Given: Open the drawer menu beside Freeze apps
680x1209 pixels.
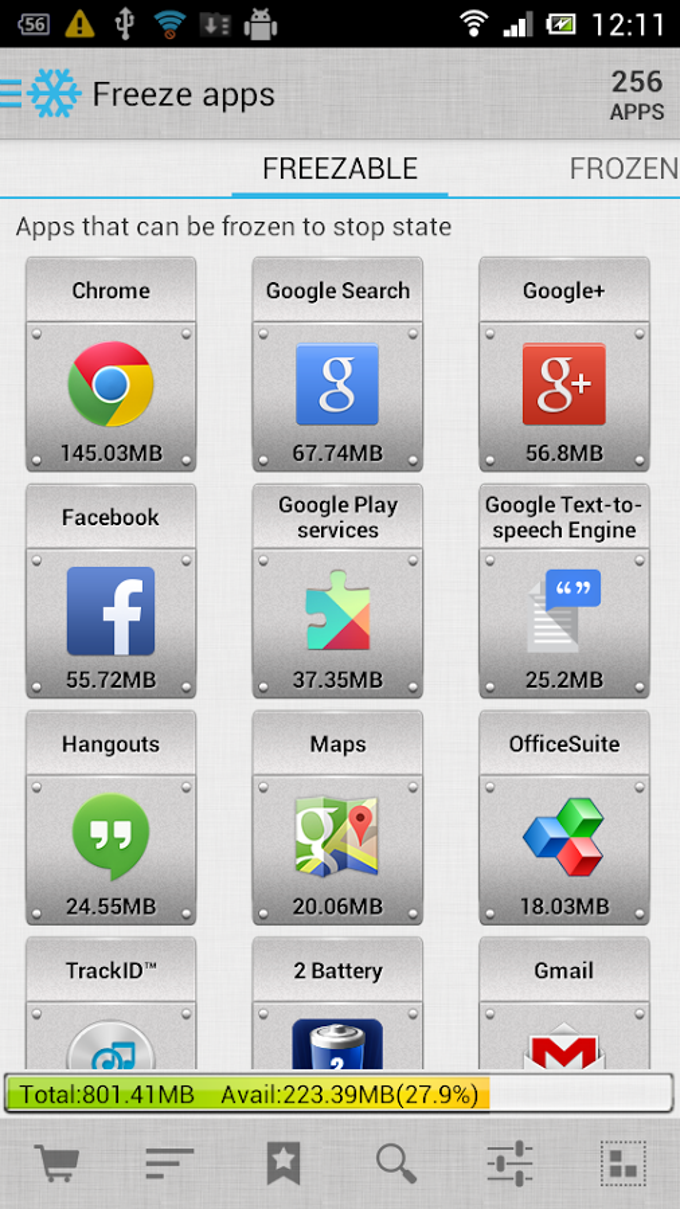Looking at the screenshot, I should point(12,94).
